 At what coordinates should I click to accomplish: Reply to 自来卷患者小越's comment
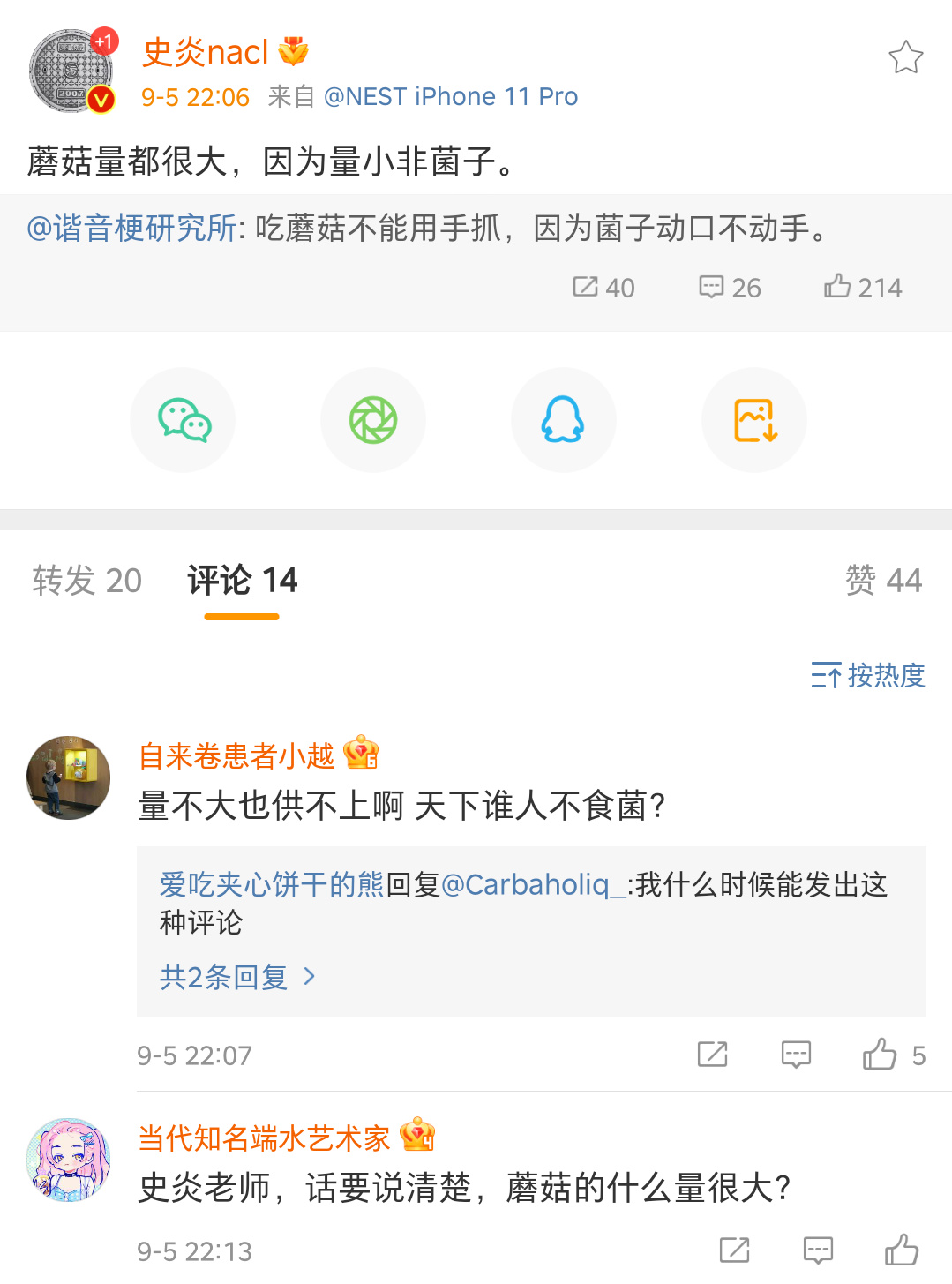point(796,1055)
